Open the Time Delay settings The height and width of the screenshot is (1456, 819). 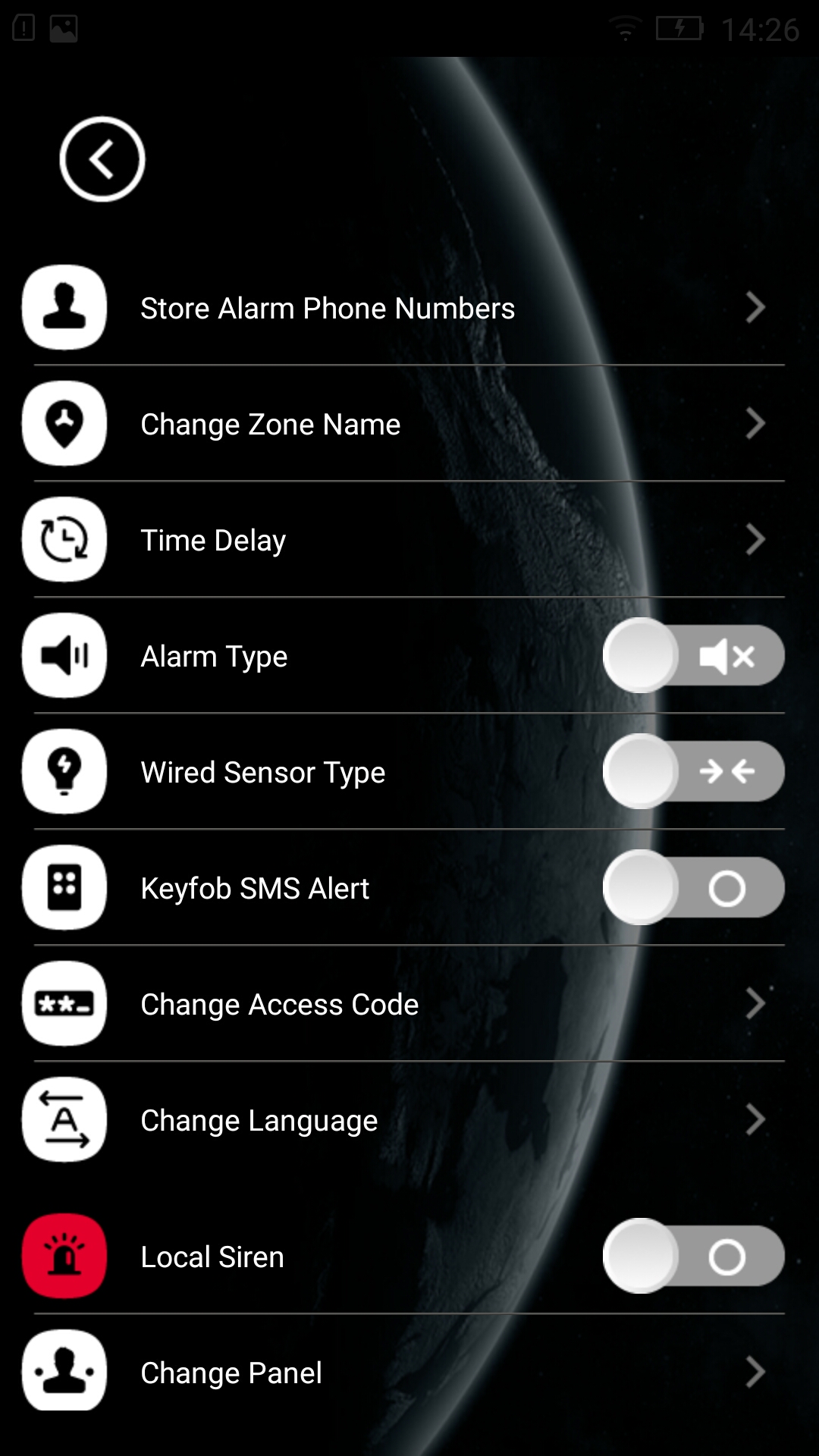214,541
